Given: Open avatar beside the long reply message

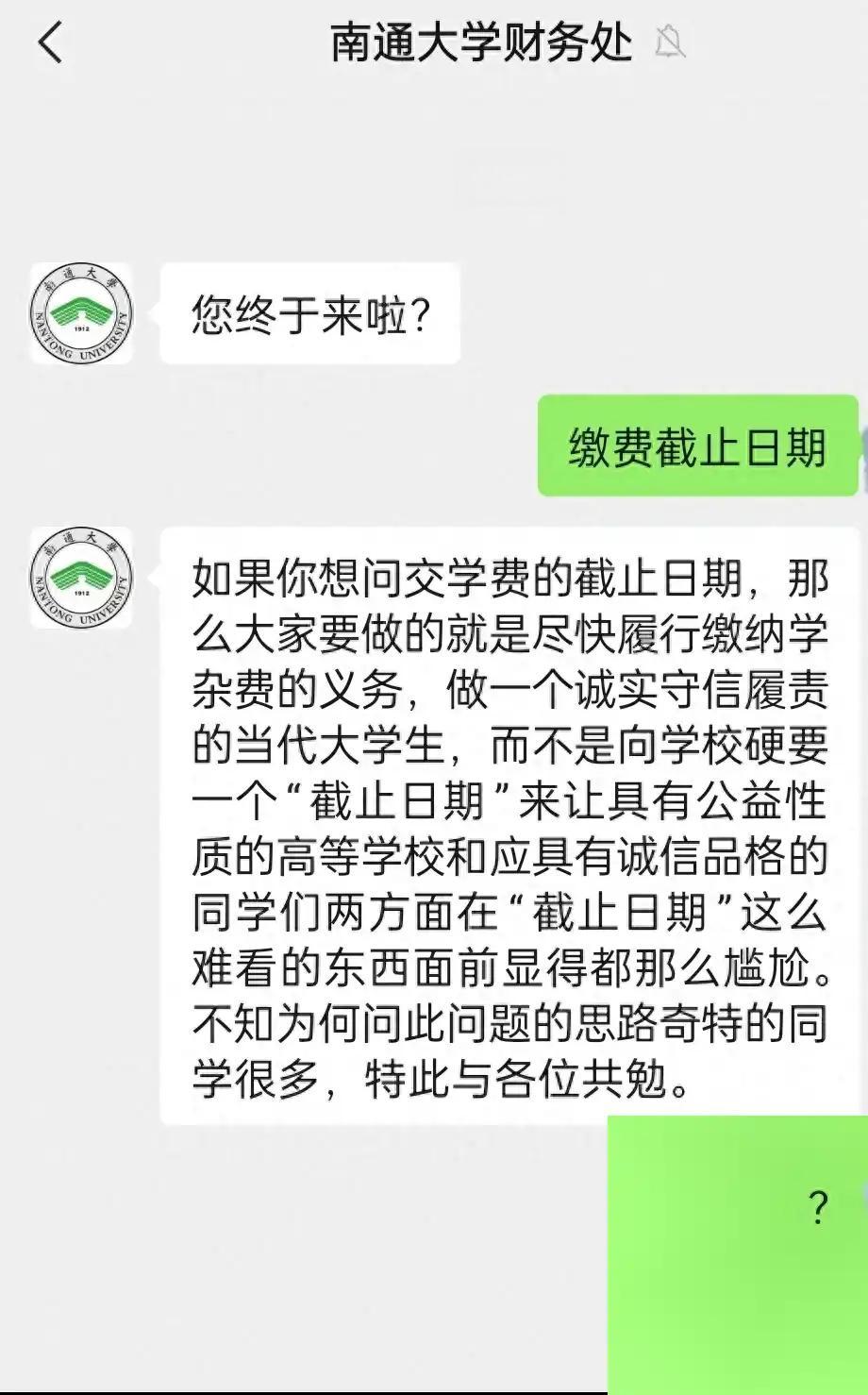Looking at the screenshot, I should [x=81, y=579].
